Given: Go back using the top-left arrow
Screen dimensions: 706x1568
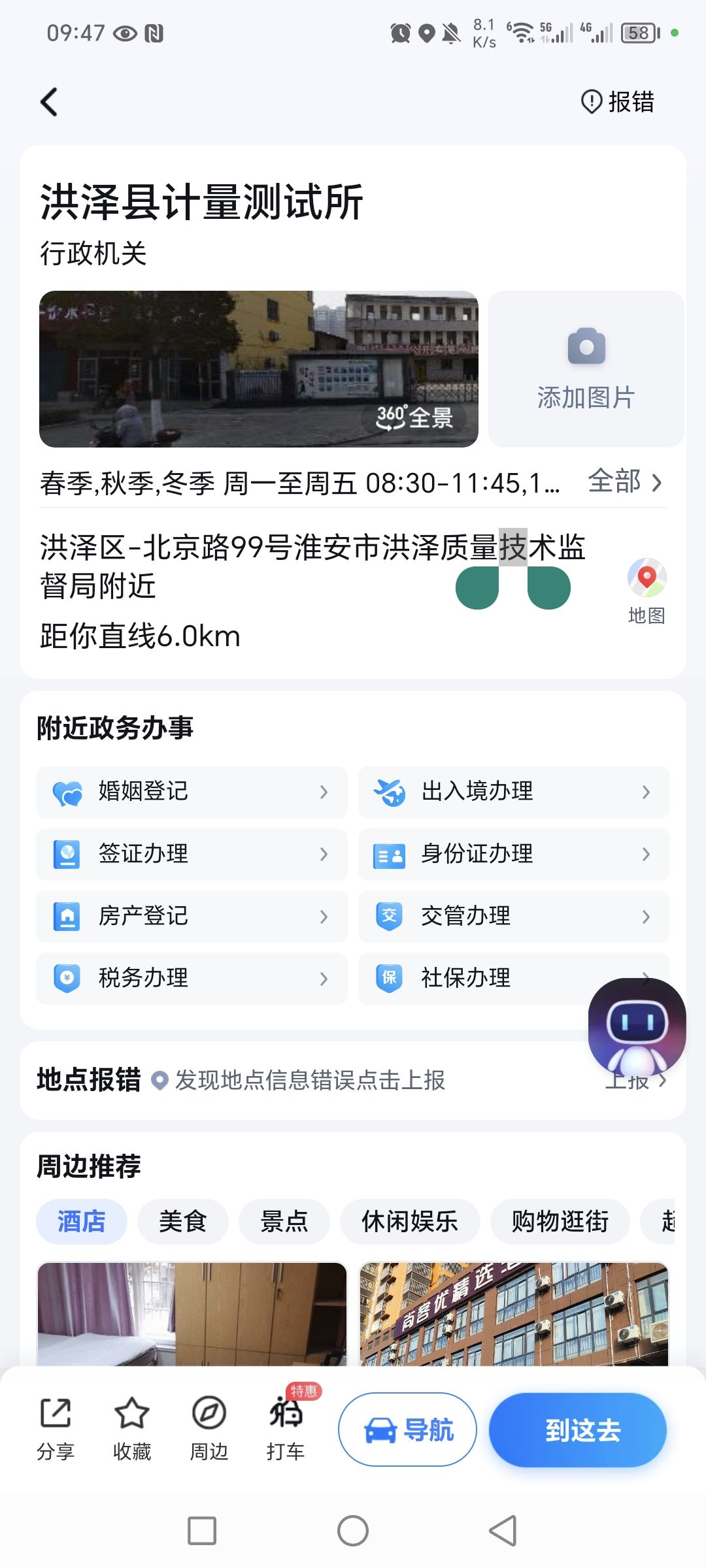Looking at the screenshot, I should click(x=49, y=102).
